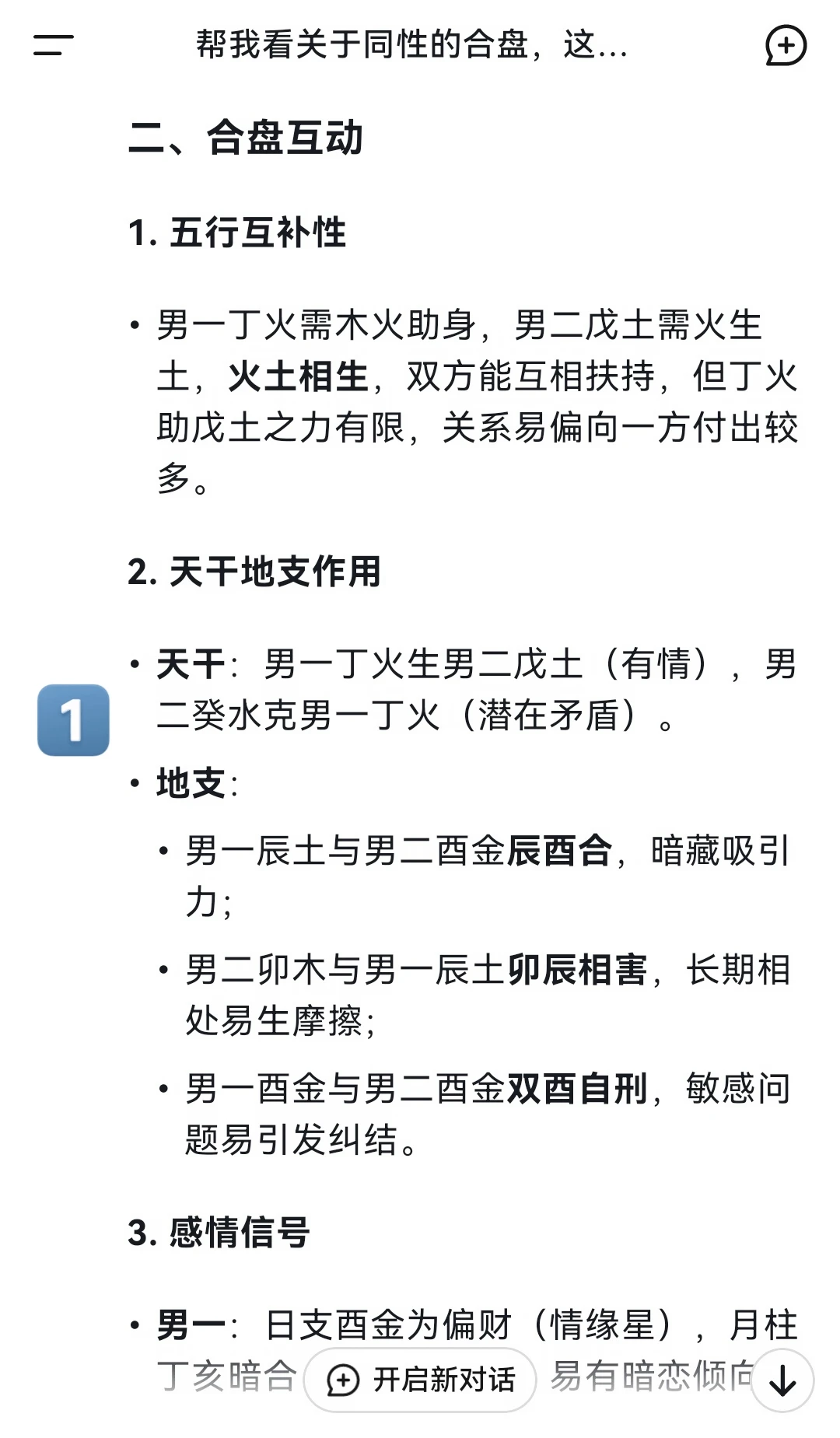This screenshot has height=1438, width=840.
Task: Tap the 开启新对话 button
Action: point(420,1380)
